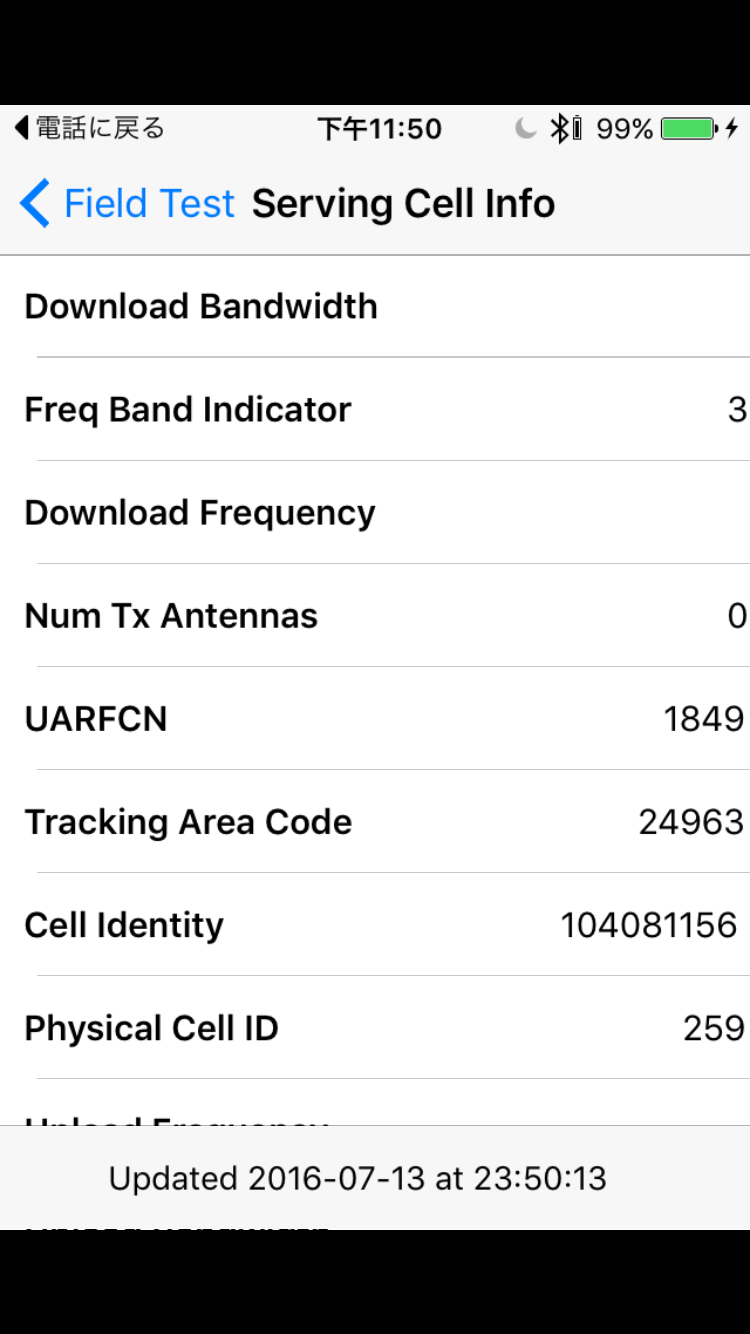The height and width of the screenshot is (1334, 750).
Task: Go back to Field Test menu
Action: [x=128, y=204]
